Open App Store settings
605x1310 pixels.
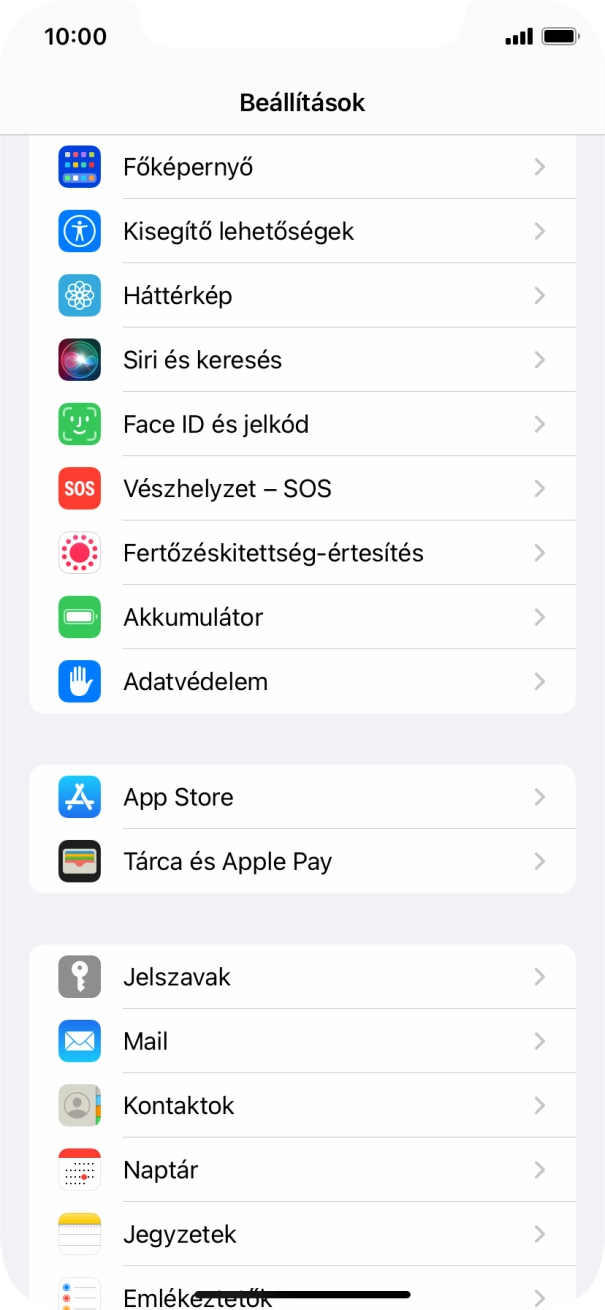pos(302,797)
